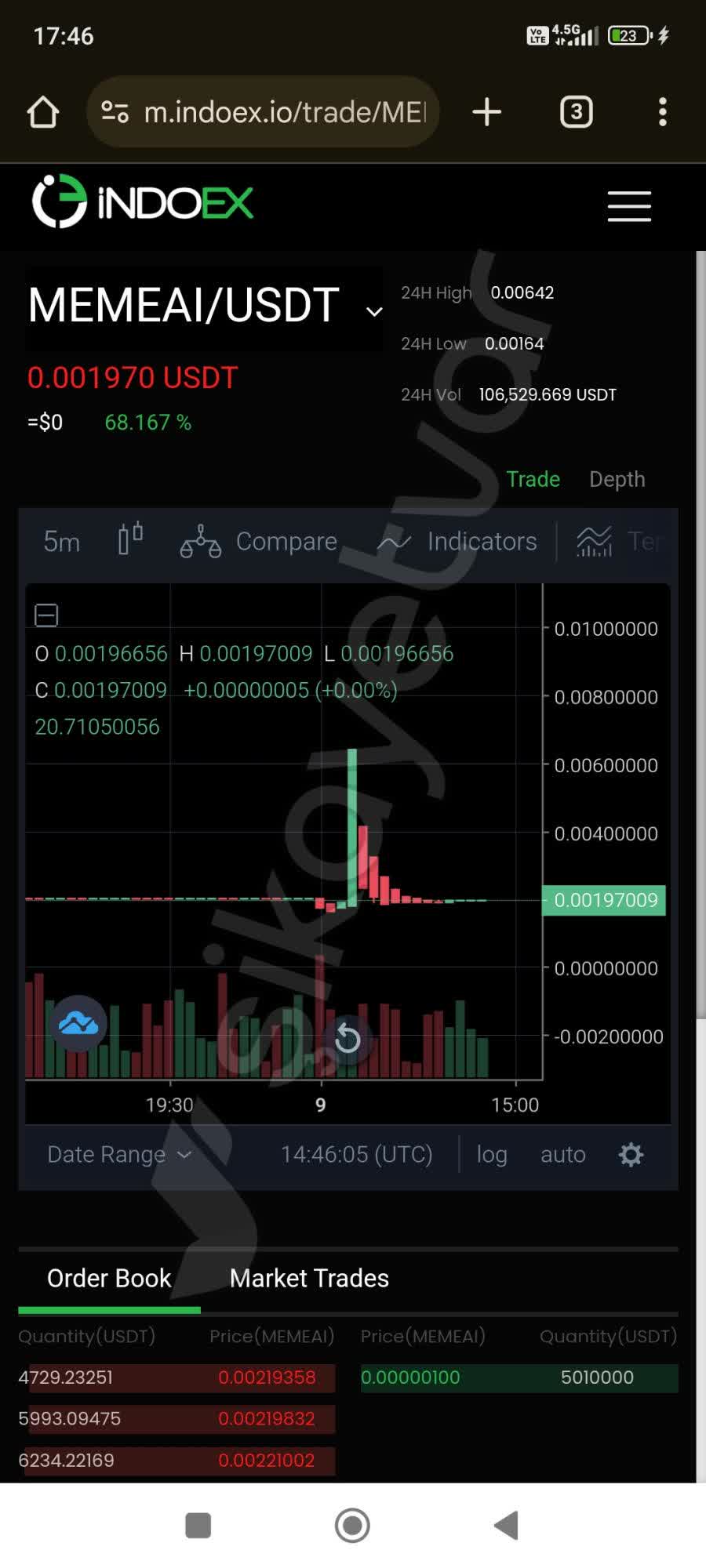Open the hamburger navigation menu
Screen dimensions: 706x1568
(x=628, y=206)
